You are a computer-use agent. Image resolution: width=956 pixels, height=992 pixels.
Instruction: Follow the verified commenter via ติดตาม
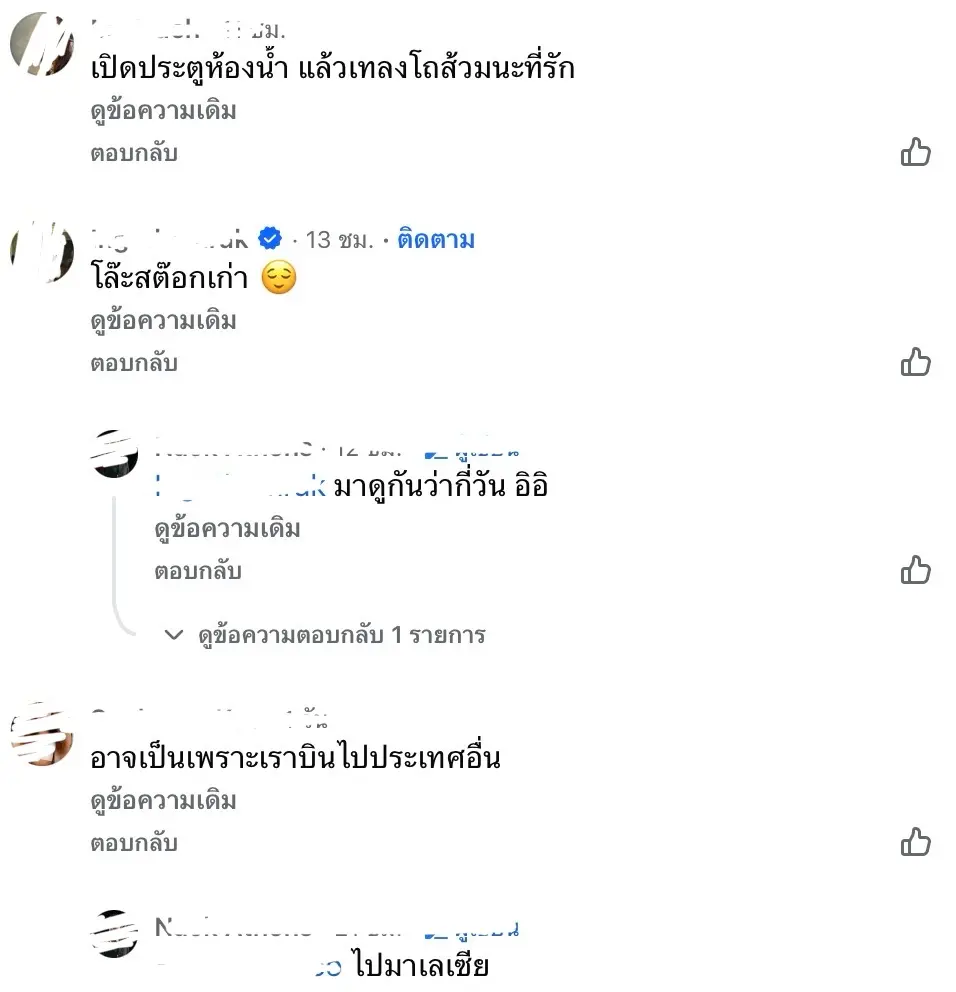click(x=435, y=240)
